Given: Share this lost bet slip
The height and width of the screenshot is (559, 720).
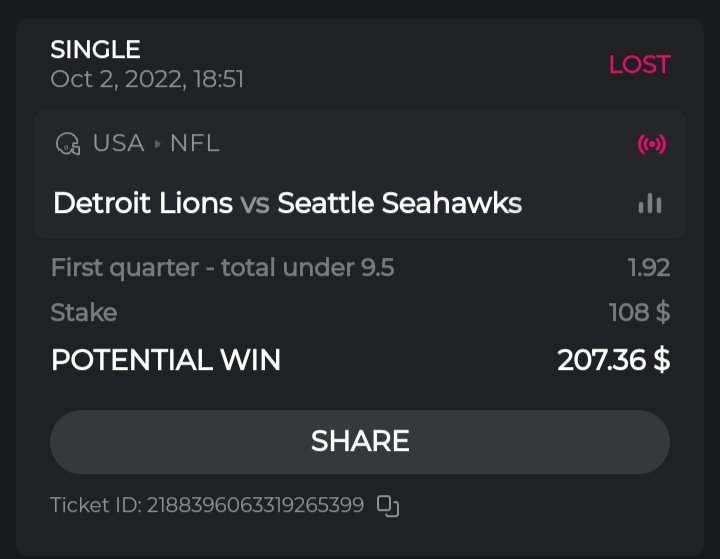Looking at the screenshot, I should click(x=360, y=441).
